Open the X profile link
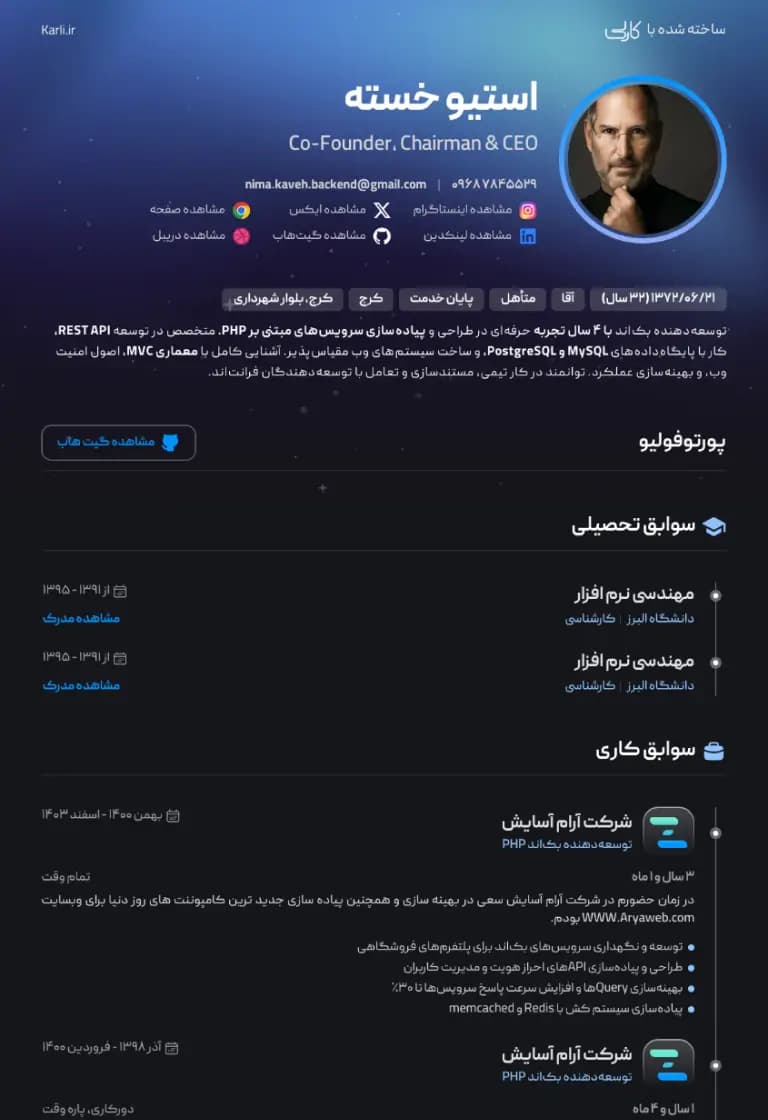This screenshot has height=1120, width=768. tap(340, 210)
